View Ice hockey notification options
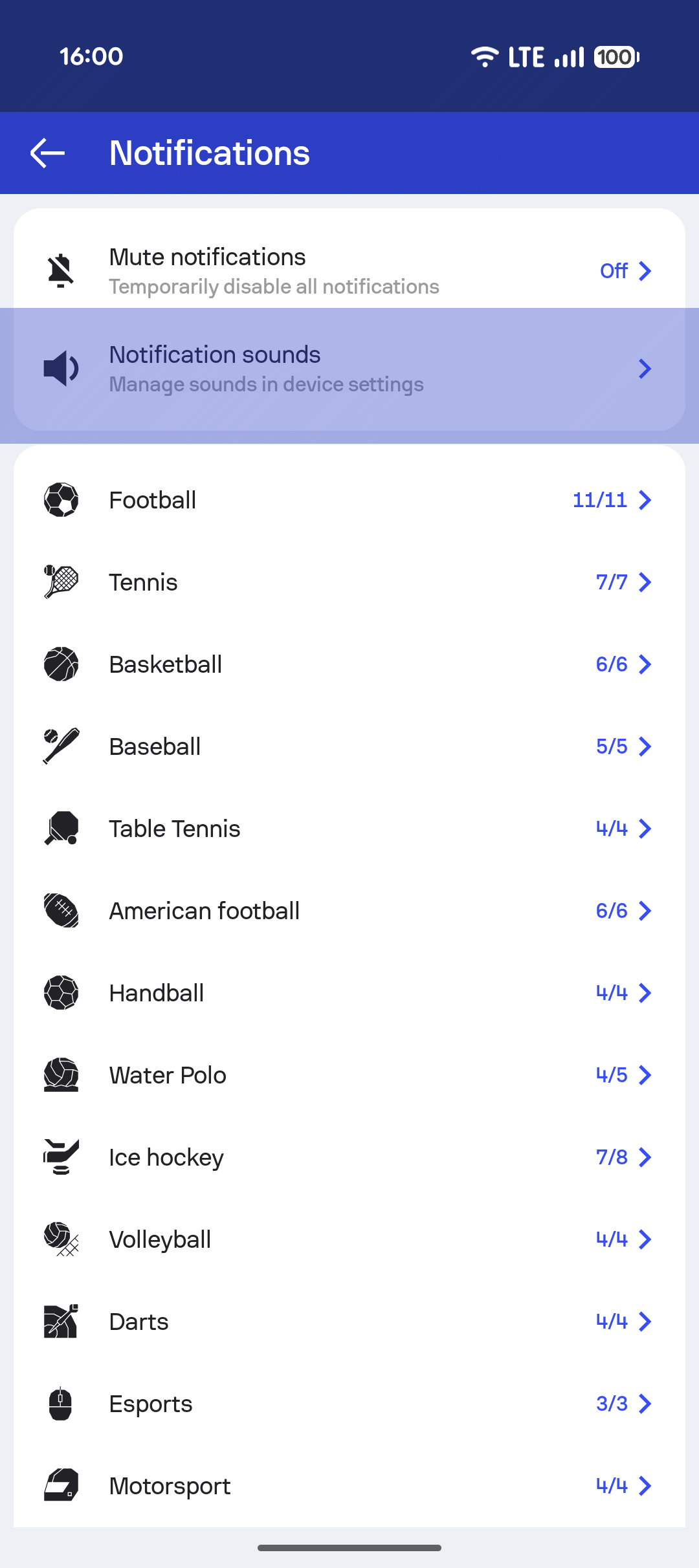 pos(349,1157)
